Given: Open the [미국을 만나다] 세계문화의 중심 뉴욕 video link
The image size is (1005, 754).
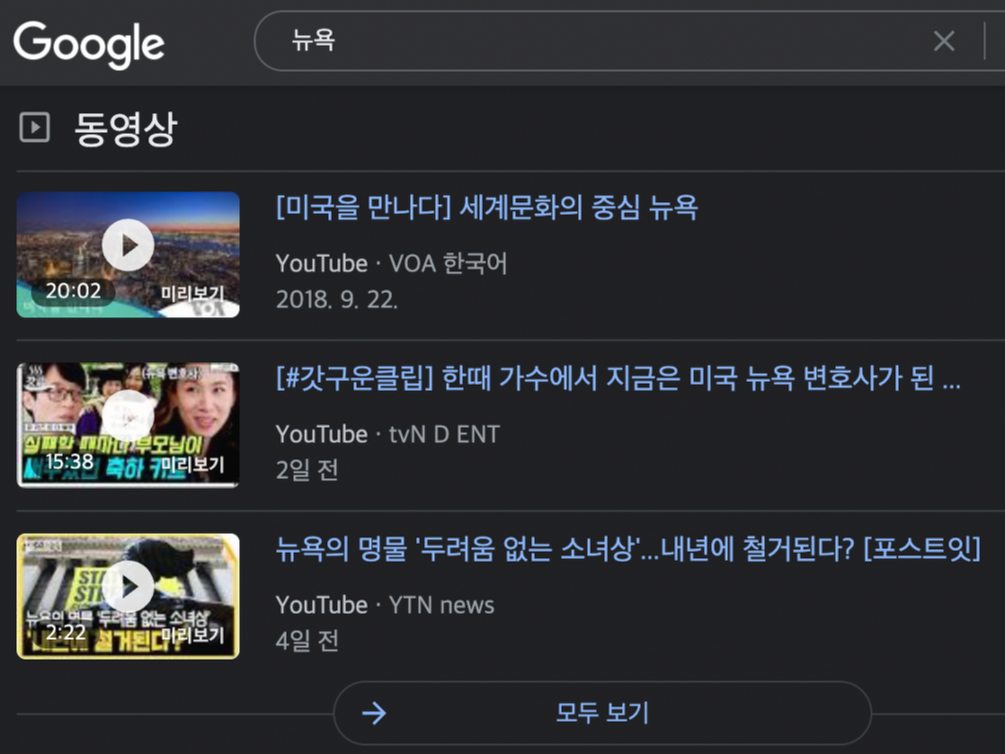Looking at the screenshot, I should [486, 208].
